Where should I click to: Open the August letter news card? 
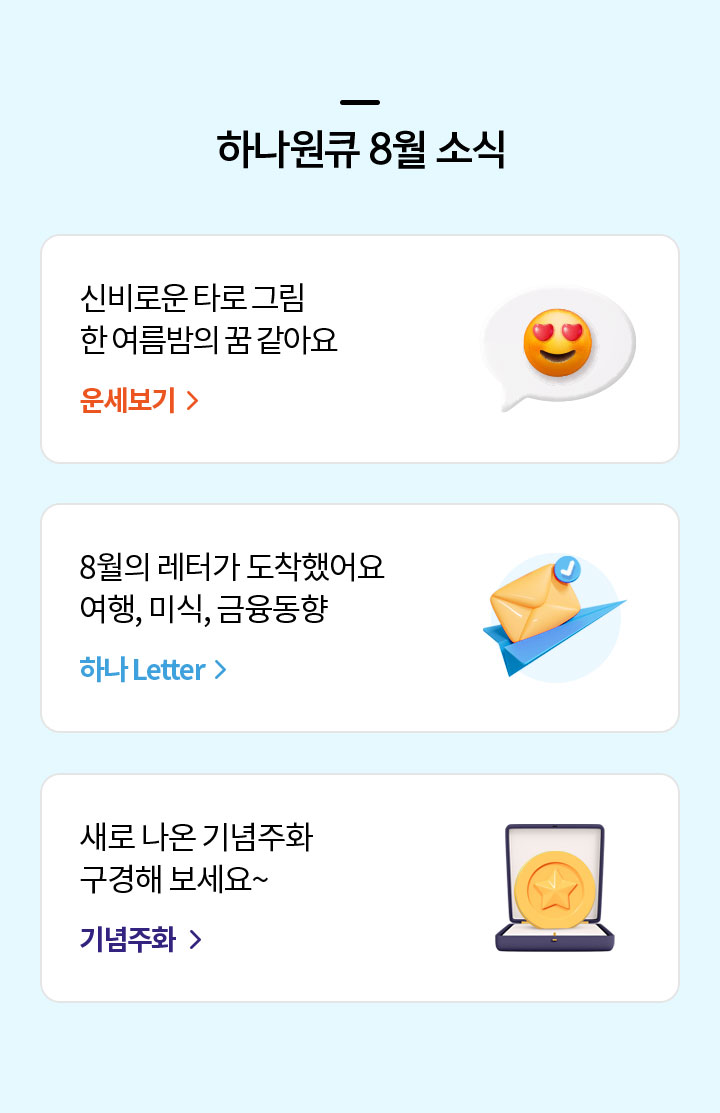pyautogui.click(x=360, y=616)
